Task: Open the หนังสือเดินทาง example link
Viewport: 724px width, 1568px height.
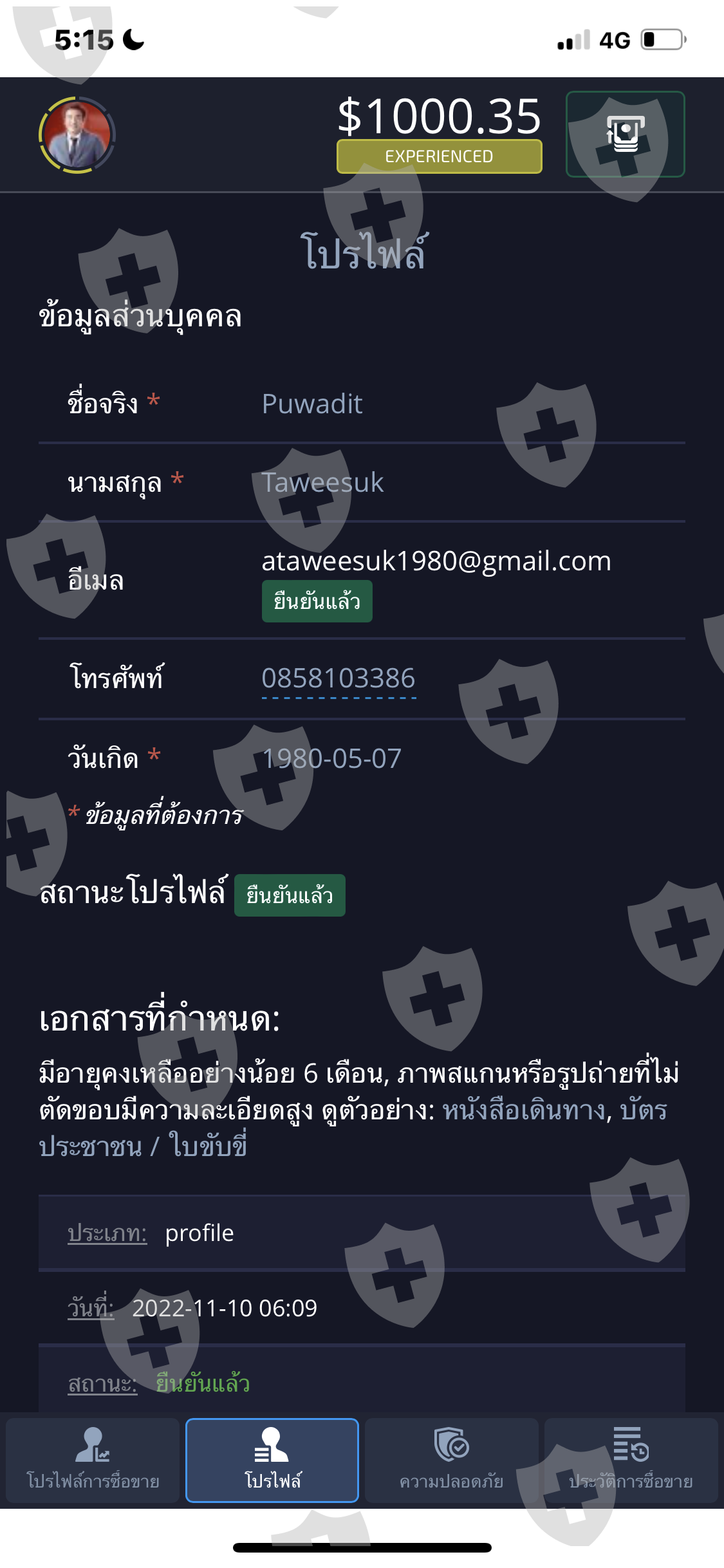Action: click(524, 1110)
